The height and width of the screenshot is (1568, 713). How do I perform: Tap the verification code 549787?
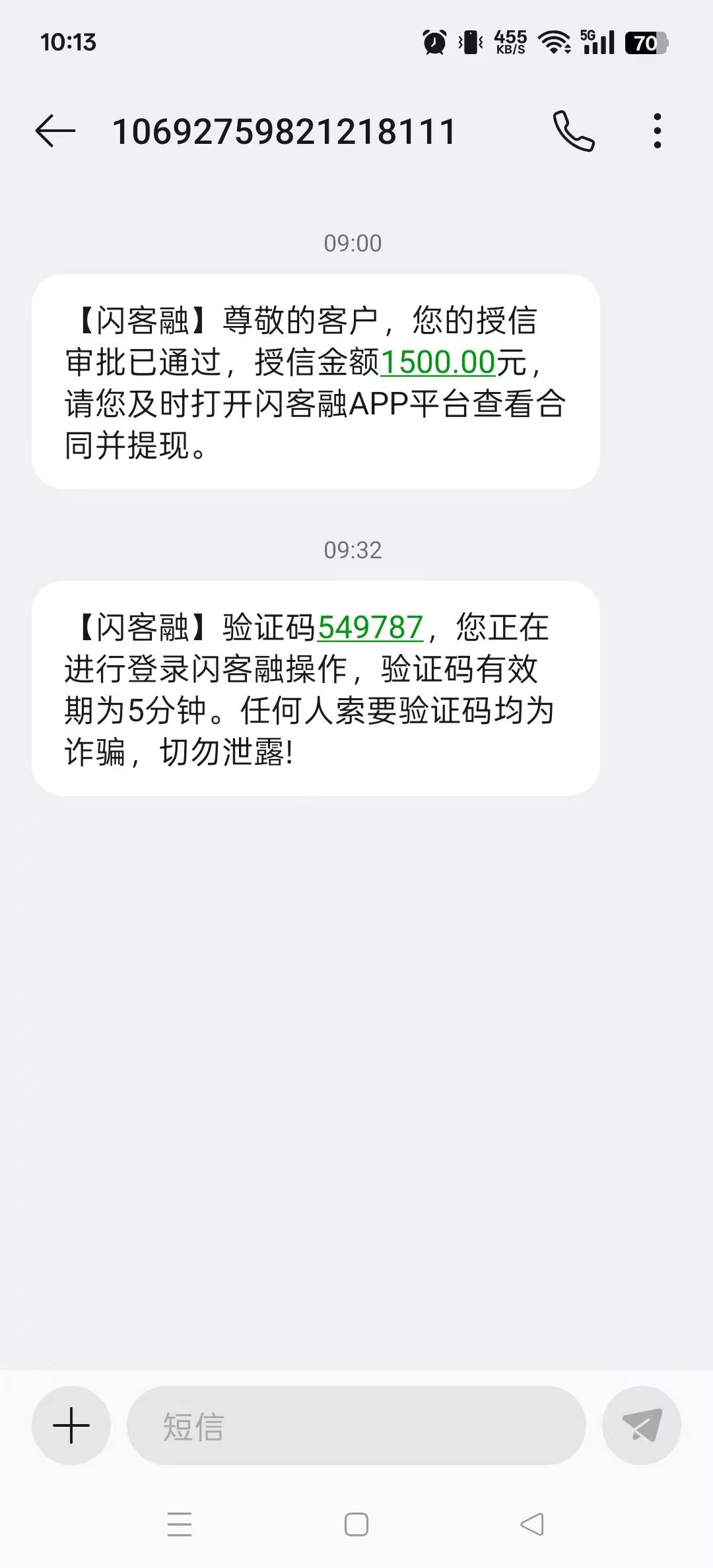[370, 628]
